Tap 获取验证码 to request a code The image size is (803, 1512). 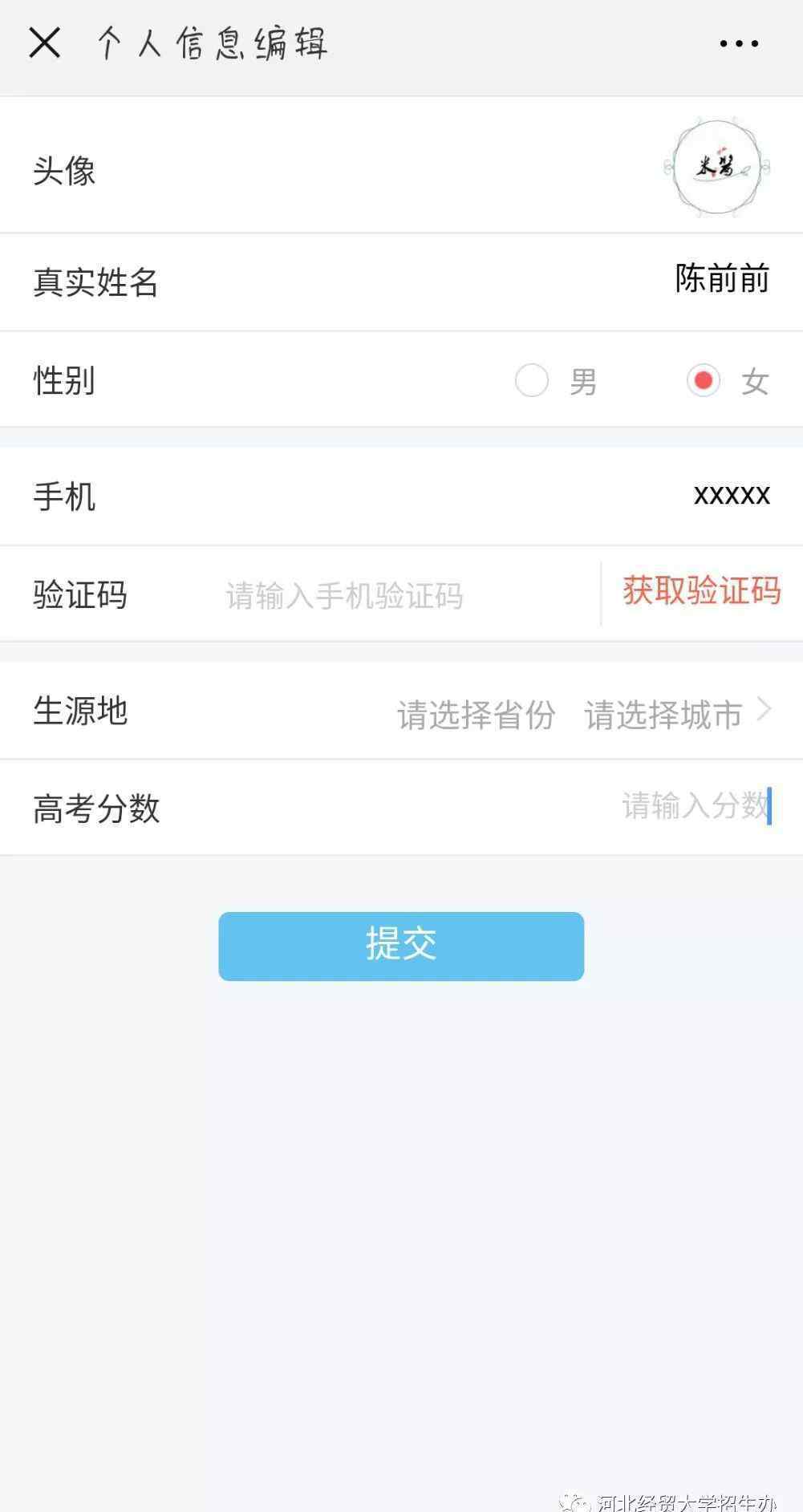point(702,593)
